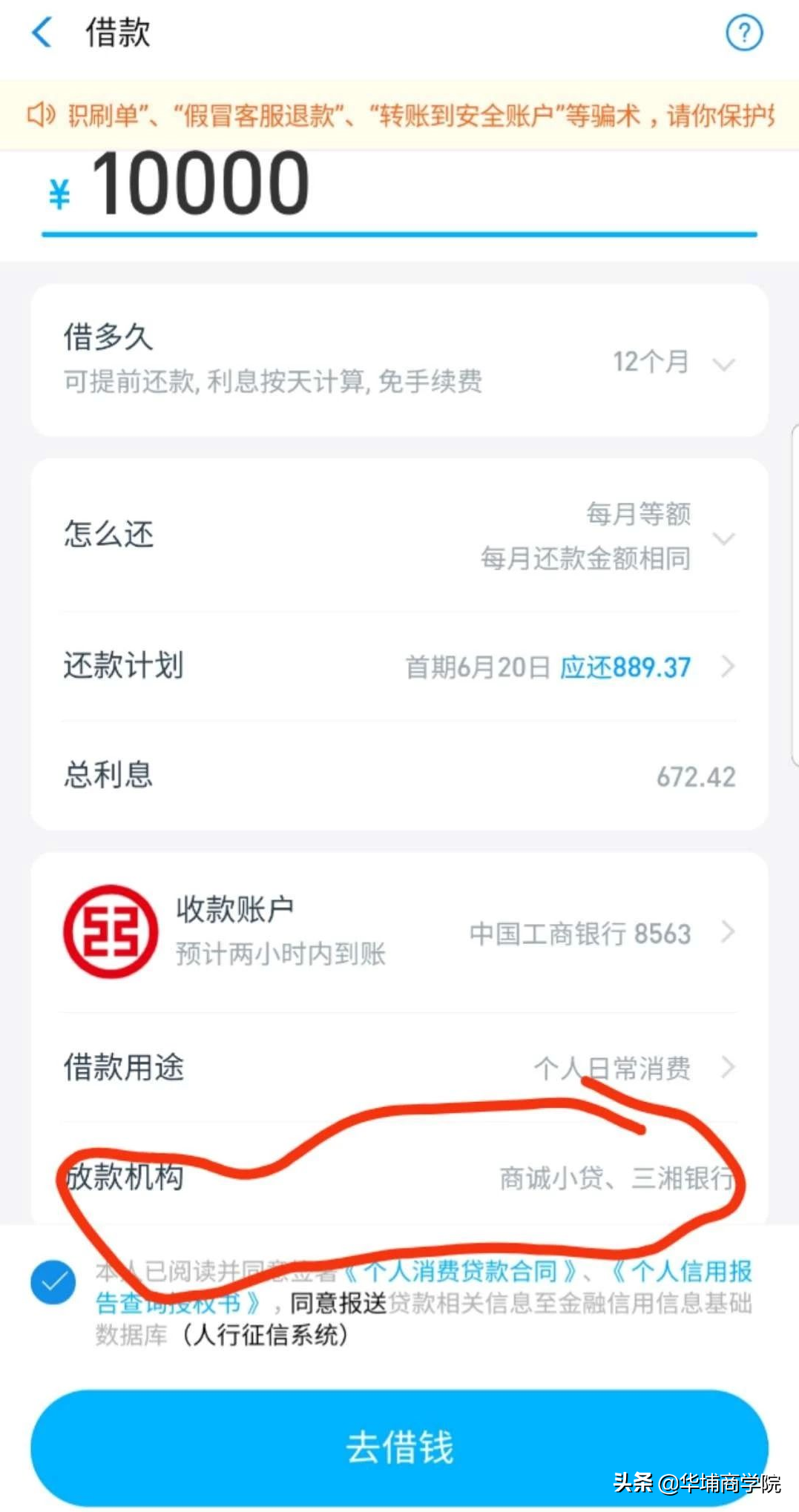Image resolution: width=799 pixels, height=1512 pixels.
Task: Open the help question mark icon
Action: (743, 33)
